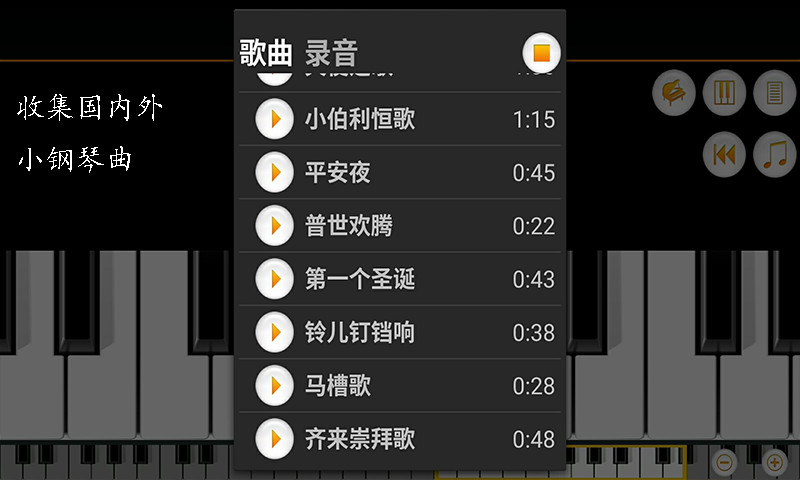
Task: Stop playback with the orange stop button
Action: coord(541,52)
